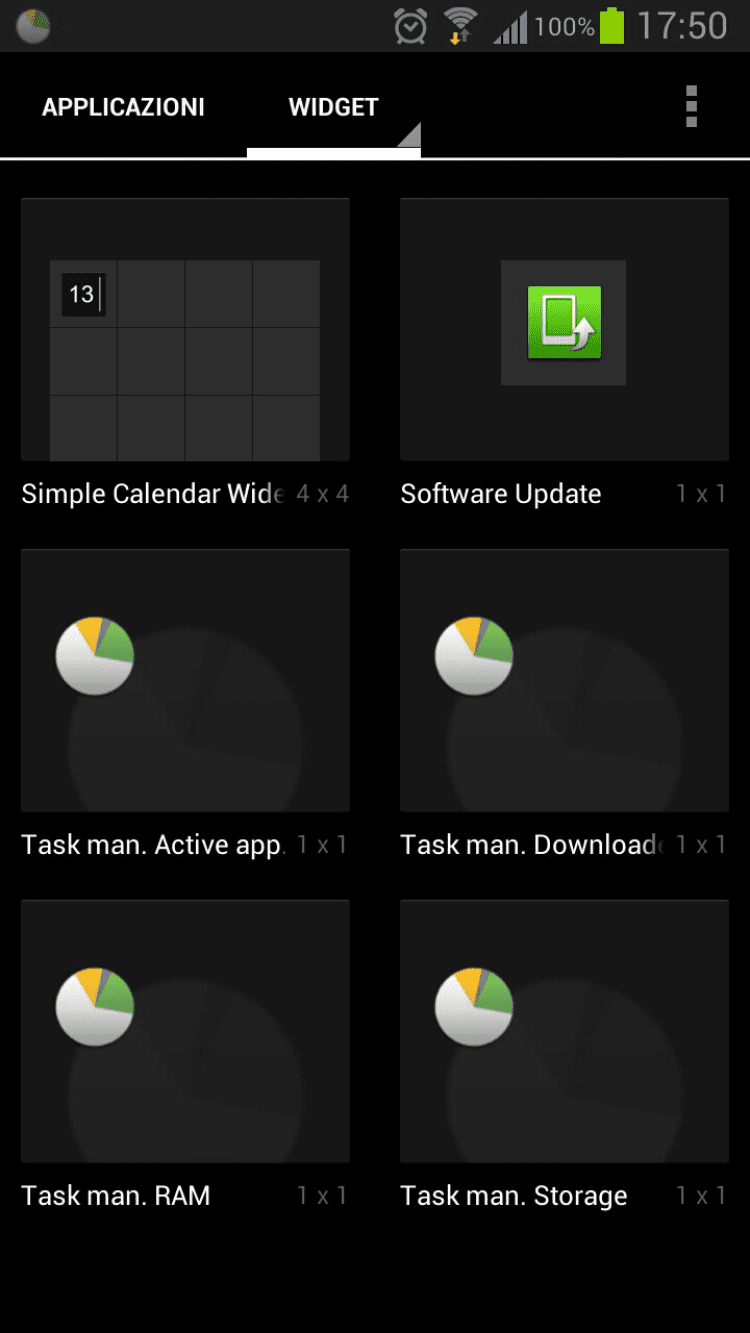Tap the Task man. Storage widget

point(564,1031)
